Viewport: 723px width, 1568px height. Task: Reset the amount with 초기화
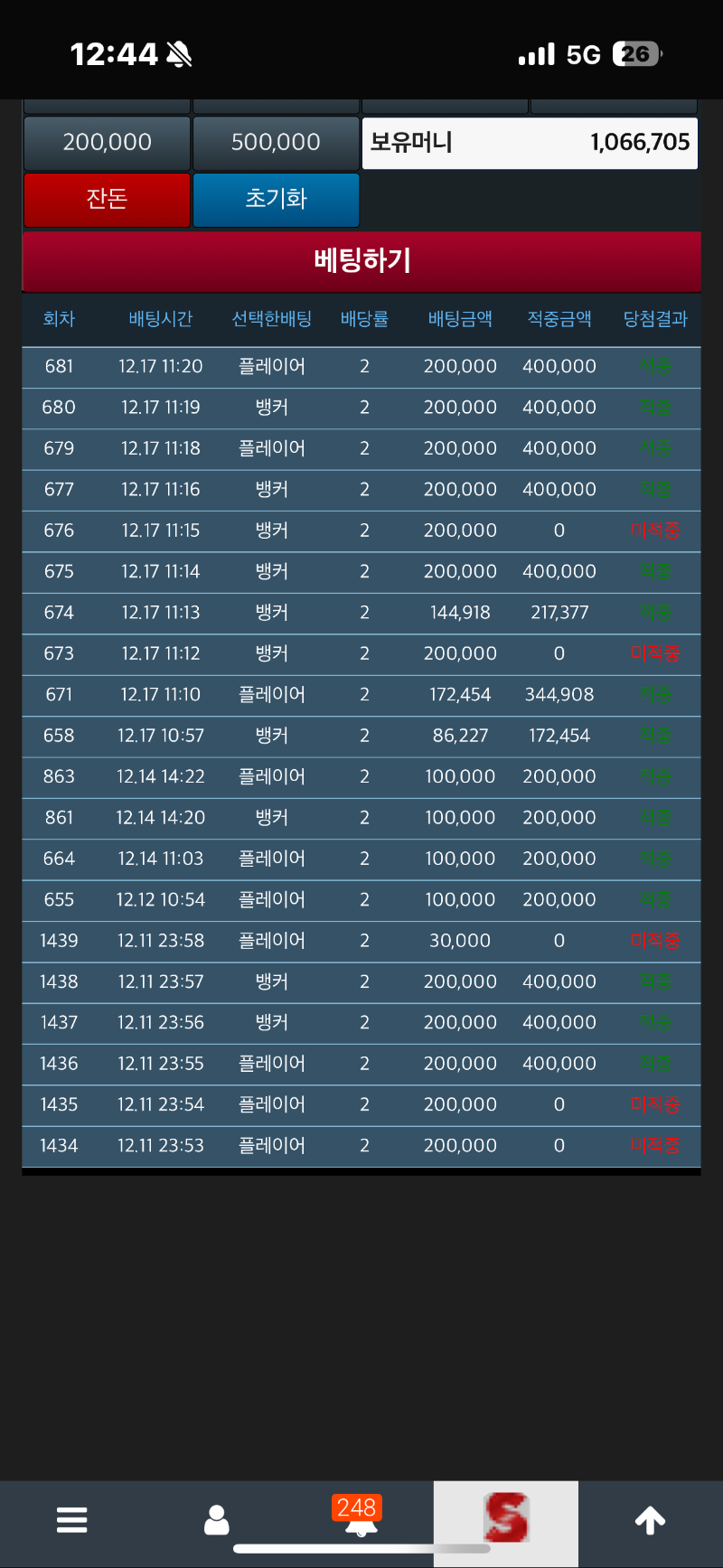click(276, 199)
